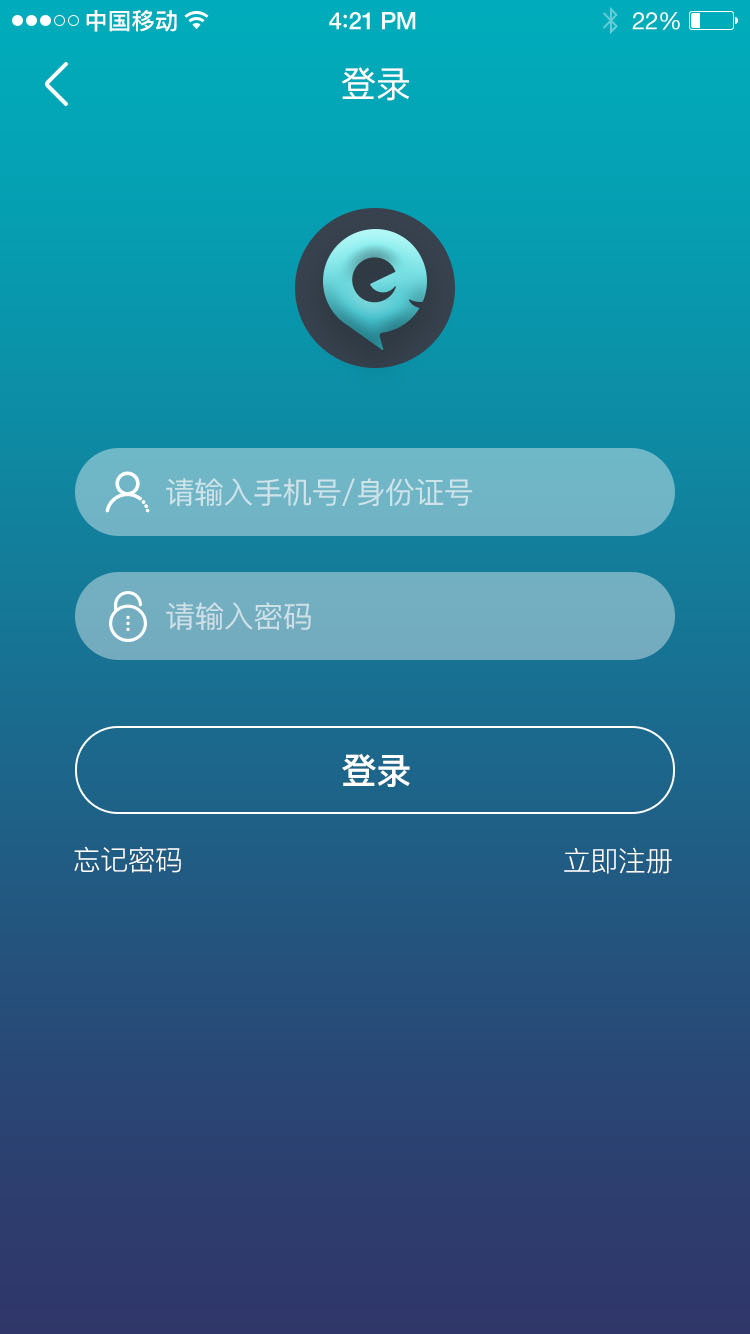
Task: Tap the WiFi icon in the status bar
Action: tap(198, 20)
